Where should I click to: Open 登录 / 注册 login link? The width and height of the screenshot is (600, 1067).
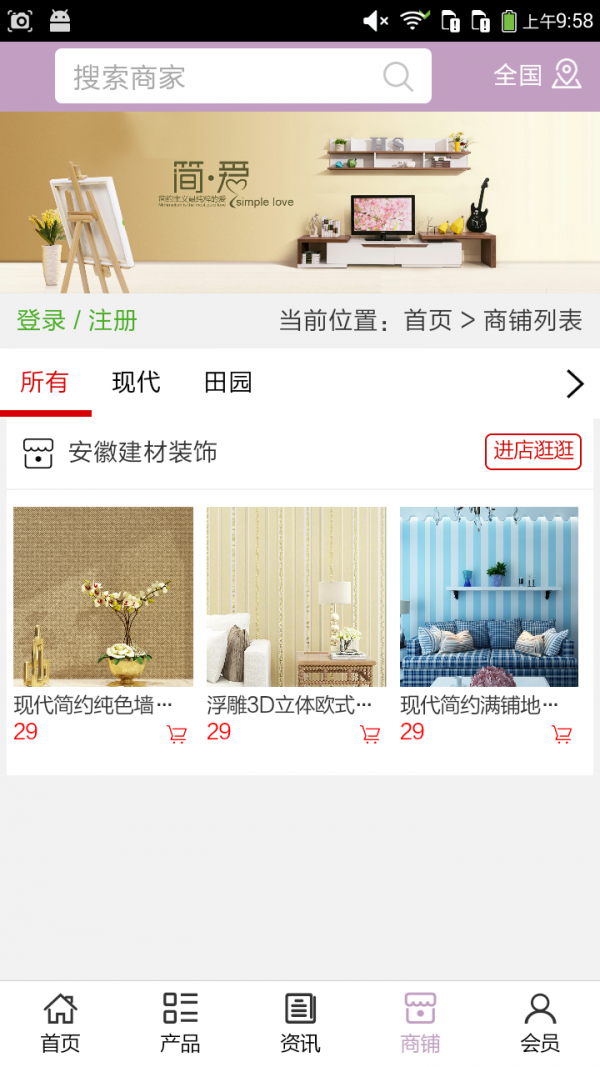click(77, 321)
